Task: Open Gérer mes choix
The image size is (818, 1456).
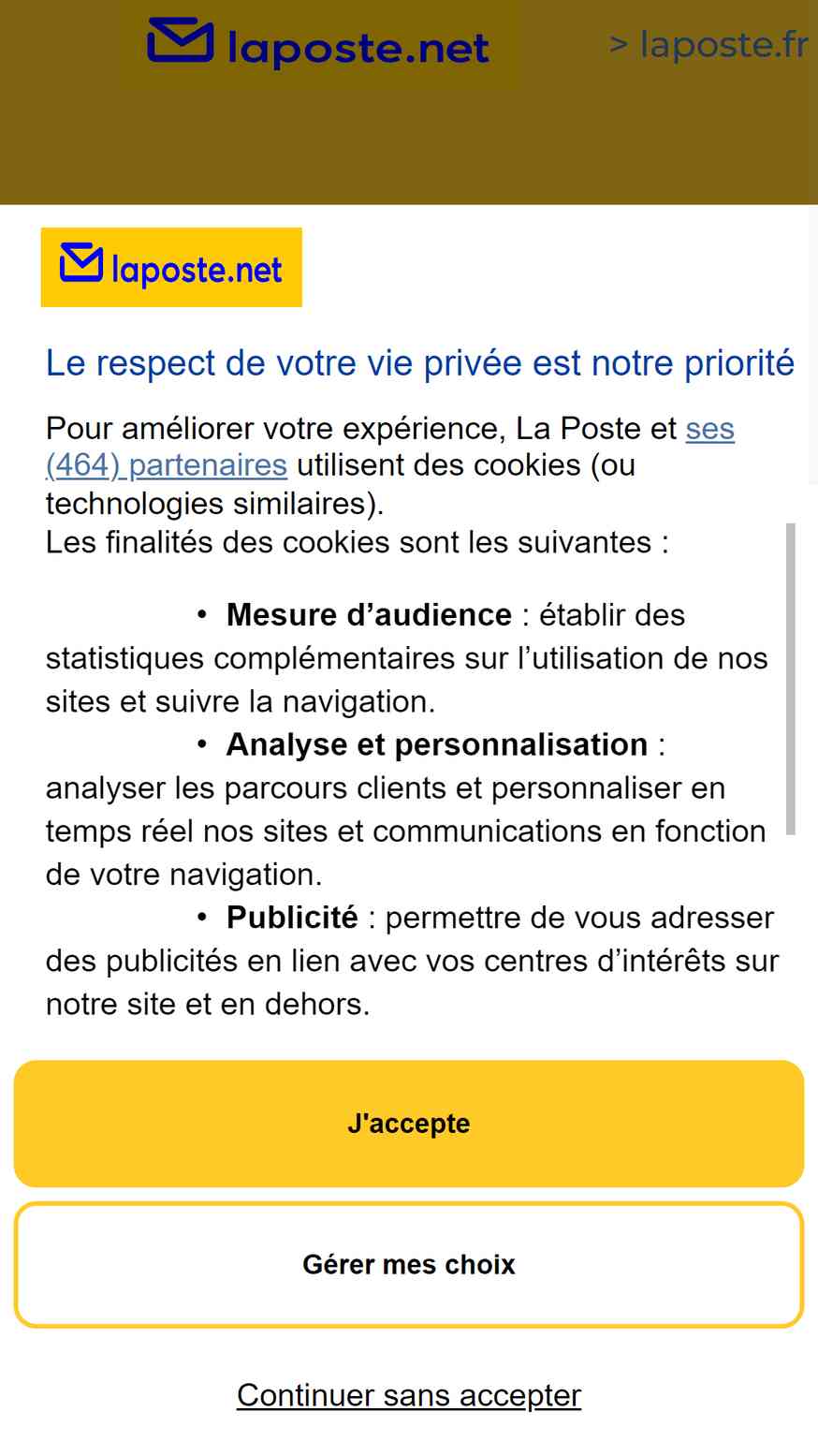Action: point(409,1264)
